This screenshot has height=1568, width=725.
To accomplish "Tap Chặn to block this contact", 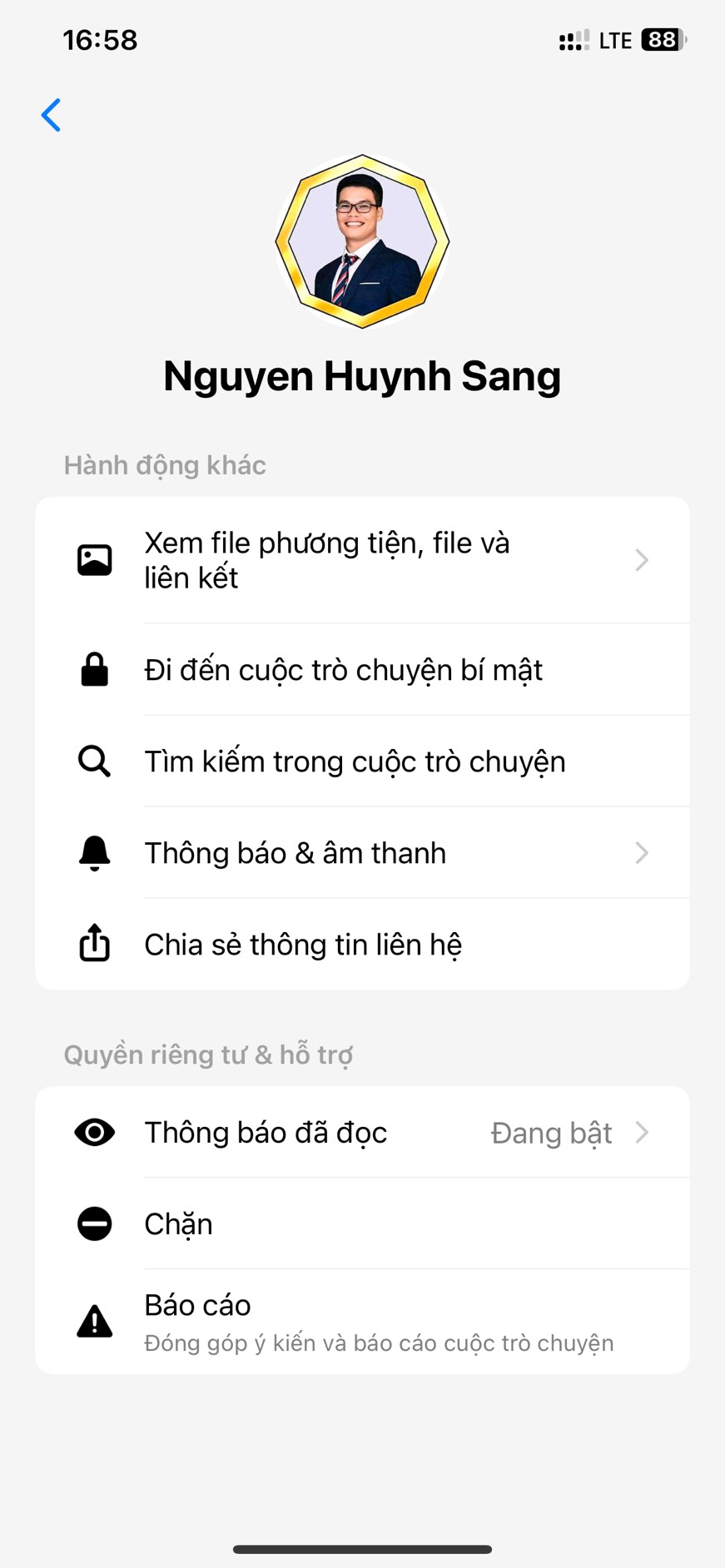I will [362, 1224].
